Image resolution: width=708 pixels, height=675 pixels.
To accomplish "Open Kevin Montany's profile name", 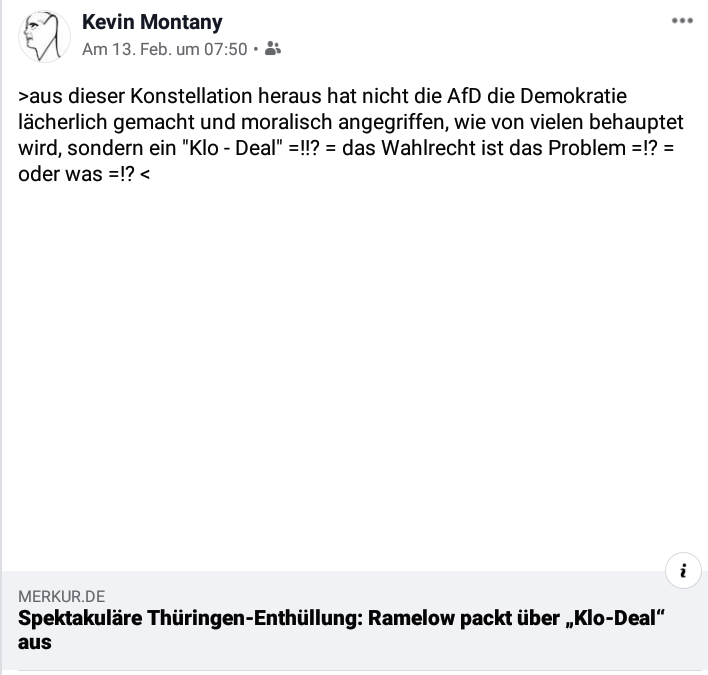I will tap(152, 21).
